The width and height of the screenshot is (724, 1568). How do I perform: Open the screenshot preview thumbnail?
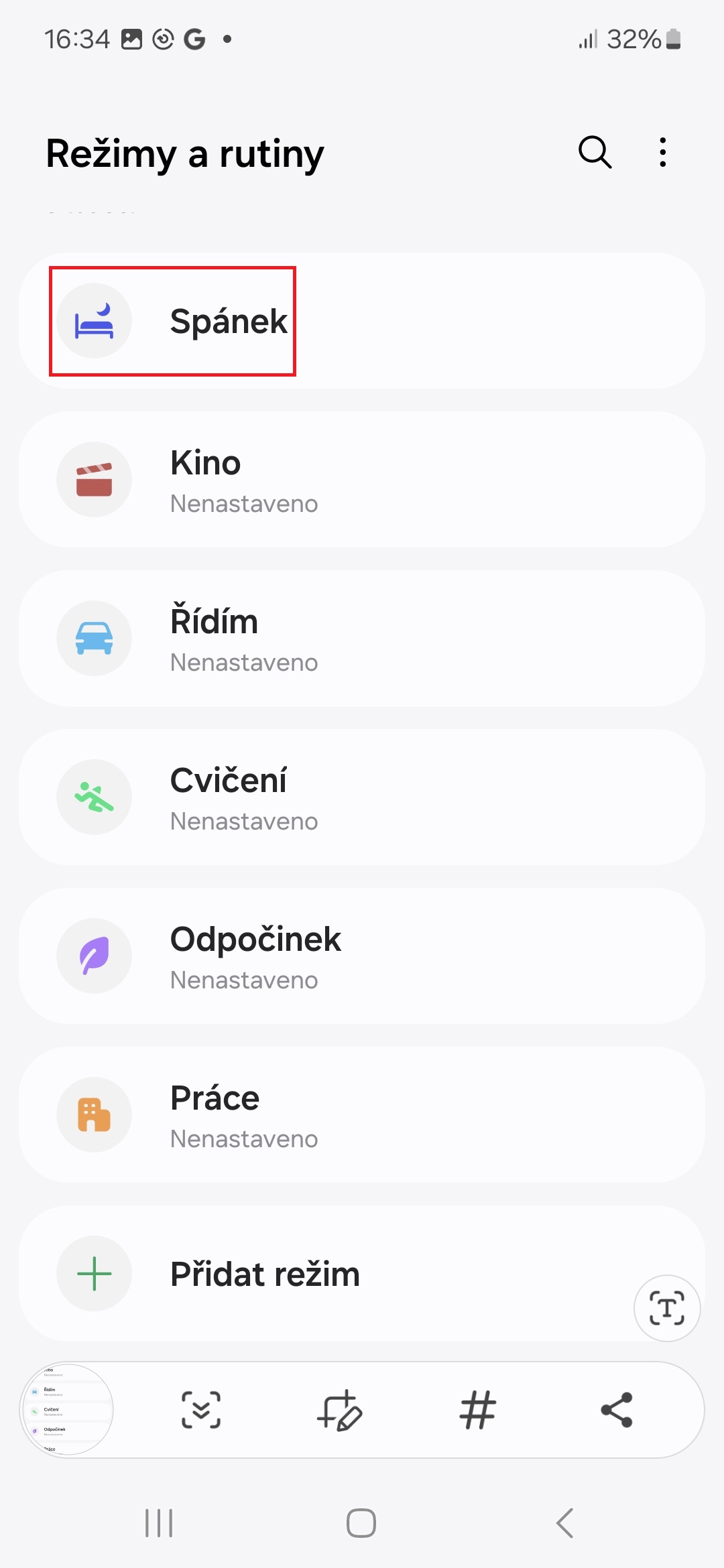(x=67, y=1411)
